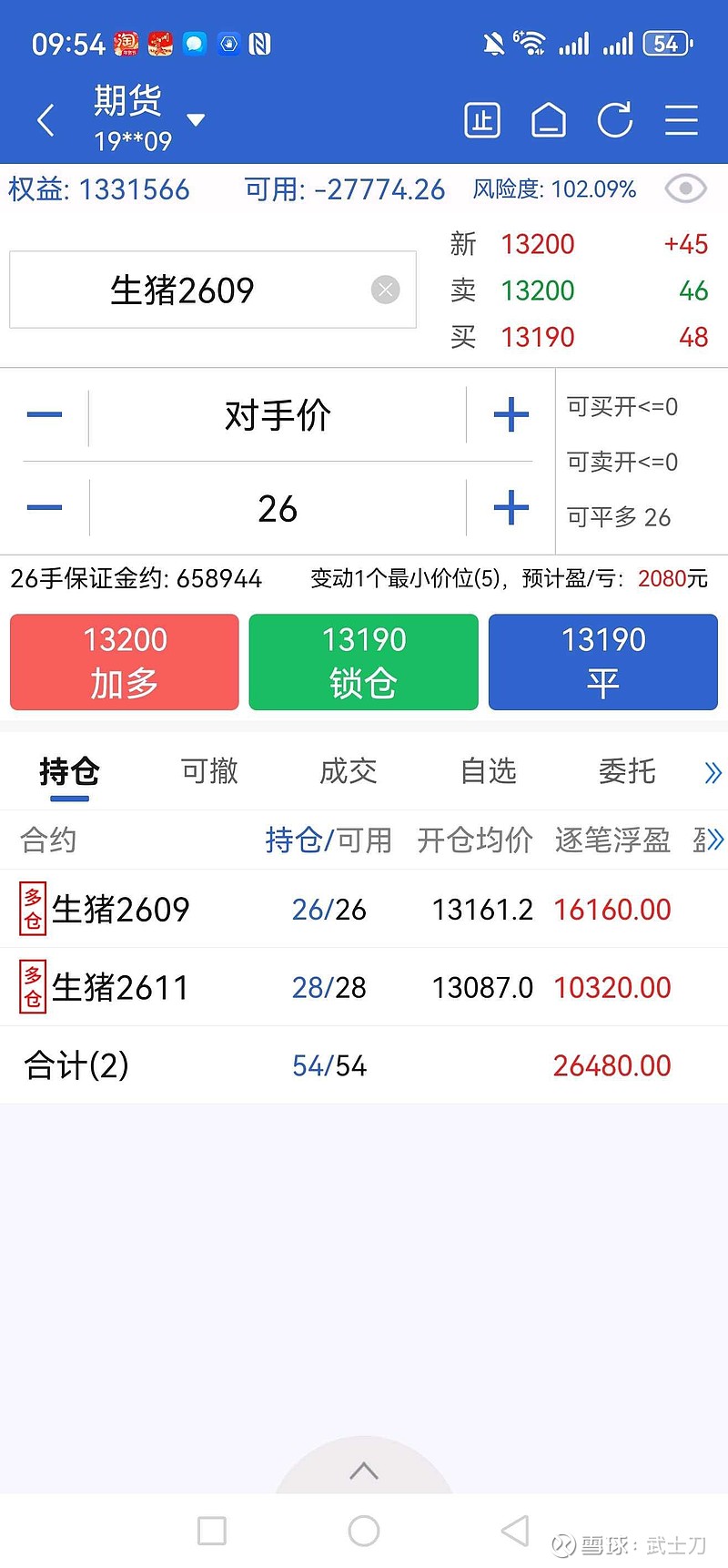
Task: Hide account figures with eye icon
Action: coord(685,188)
